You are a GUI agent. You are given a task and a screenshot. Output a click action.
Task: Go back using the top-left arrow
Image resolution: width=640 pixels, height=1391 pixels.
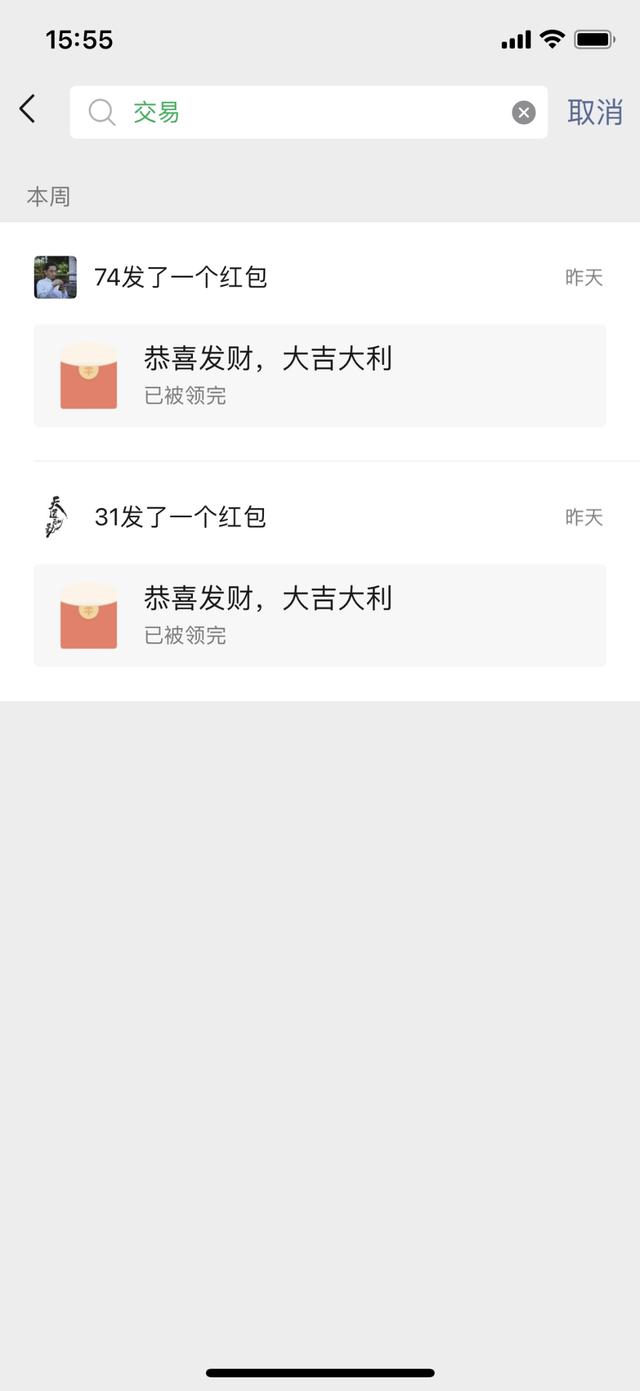click(x=27, y=109)
